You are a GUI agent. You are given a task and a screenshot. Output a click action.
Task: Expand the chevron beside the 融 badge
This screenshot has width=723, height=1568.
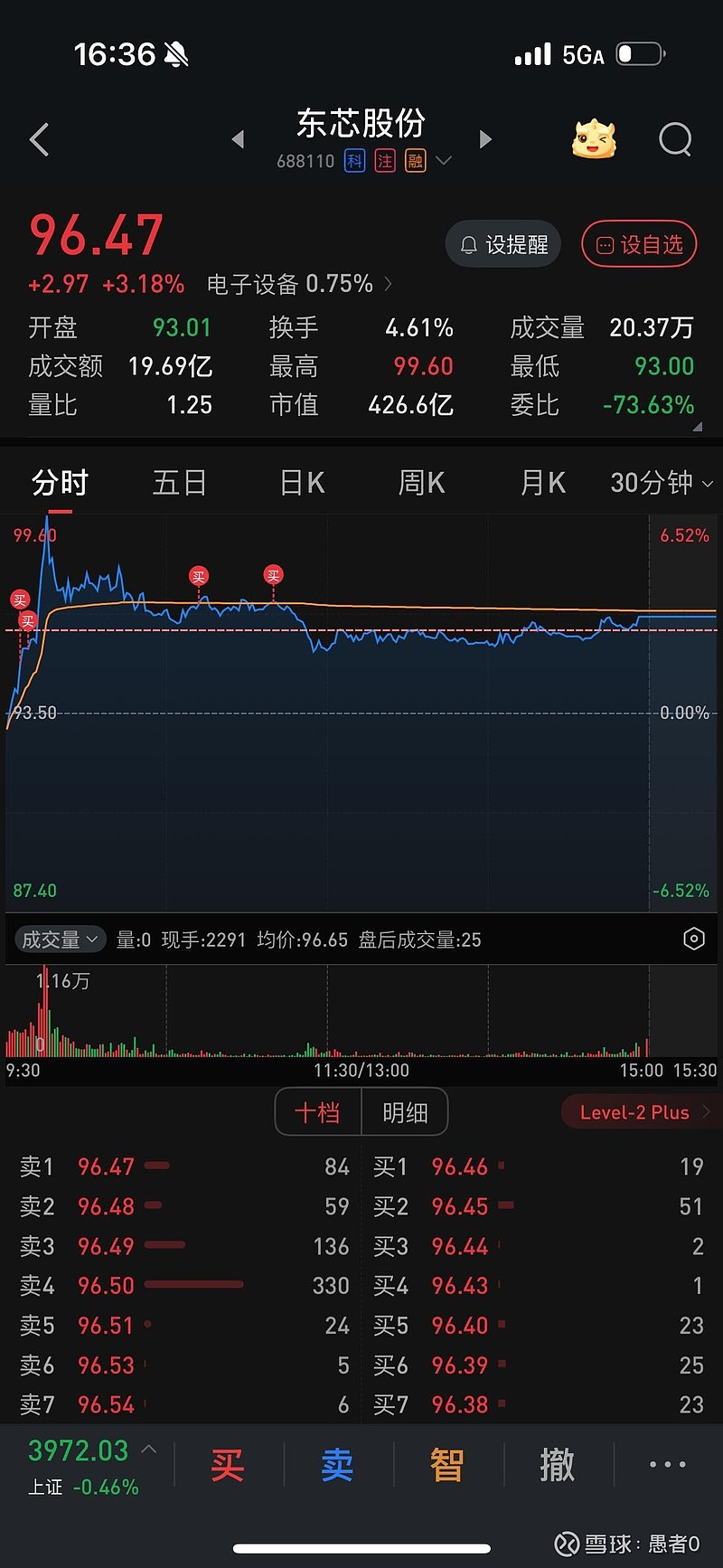pyautogui.click(x=443, y=161)
